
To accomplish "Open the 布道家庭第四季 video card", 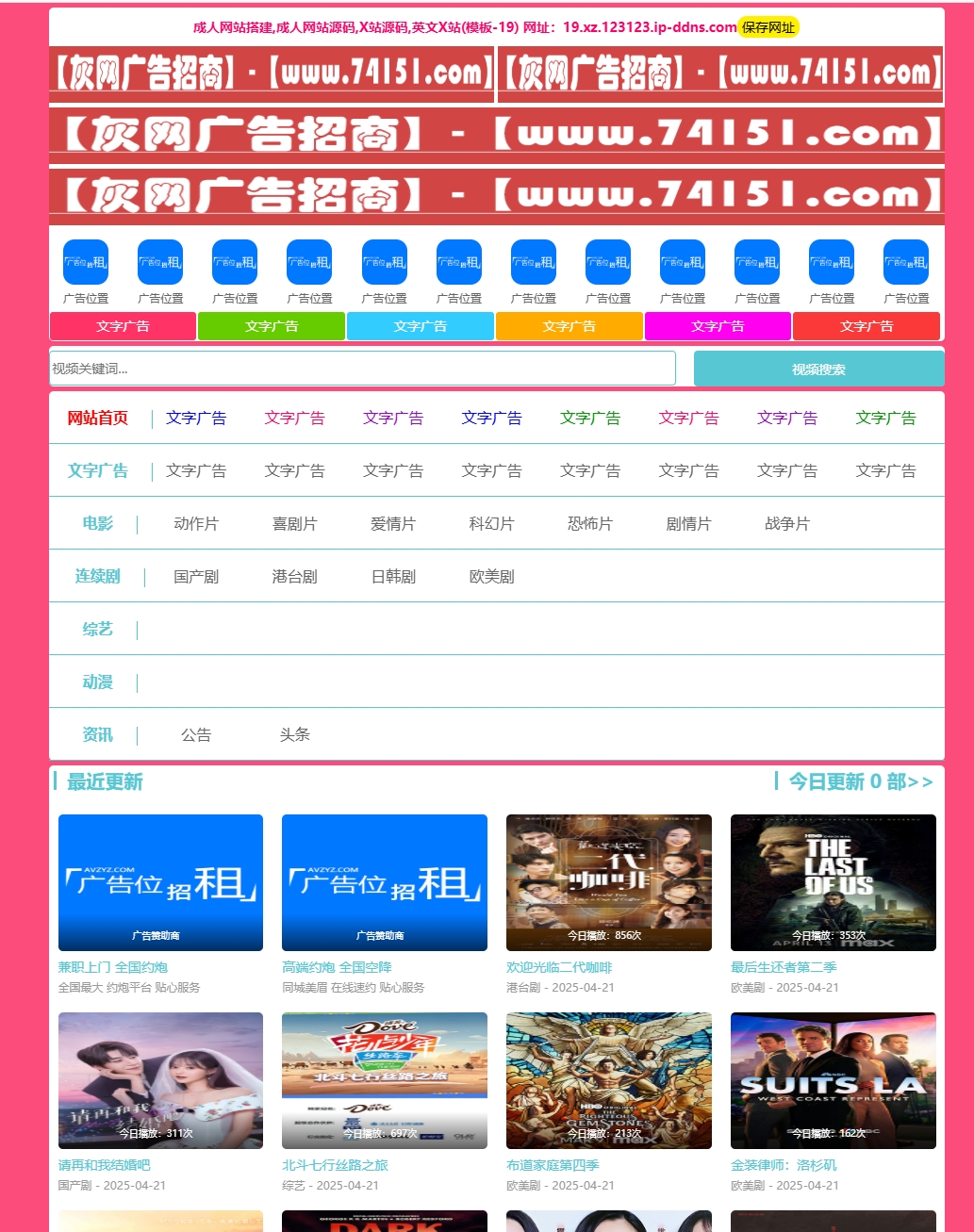I will pyautogui.click(x=608, y=1080).
